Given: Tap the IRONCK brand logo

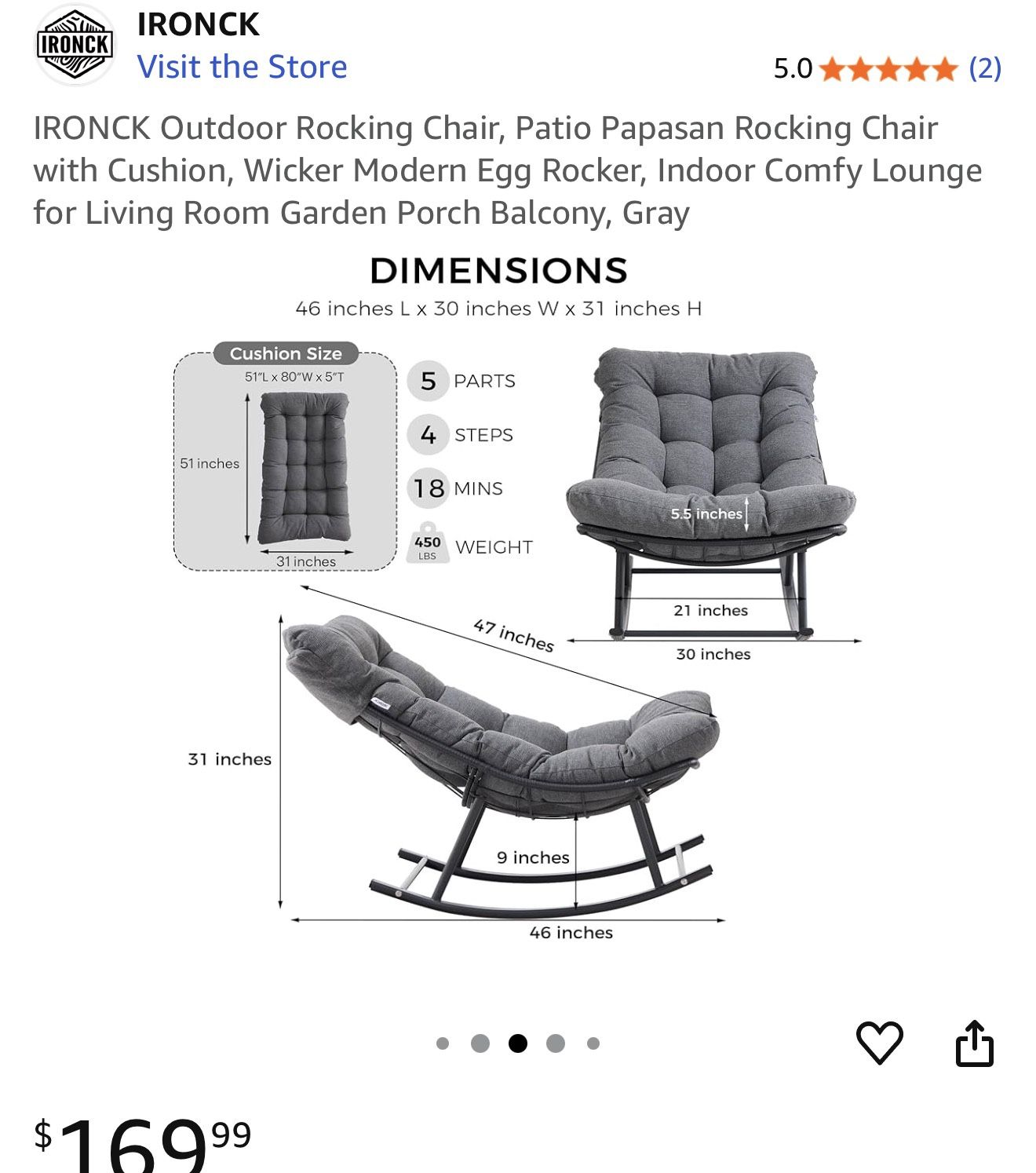Looking at the screenshot, I should (75, 45).
